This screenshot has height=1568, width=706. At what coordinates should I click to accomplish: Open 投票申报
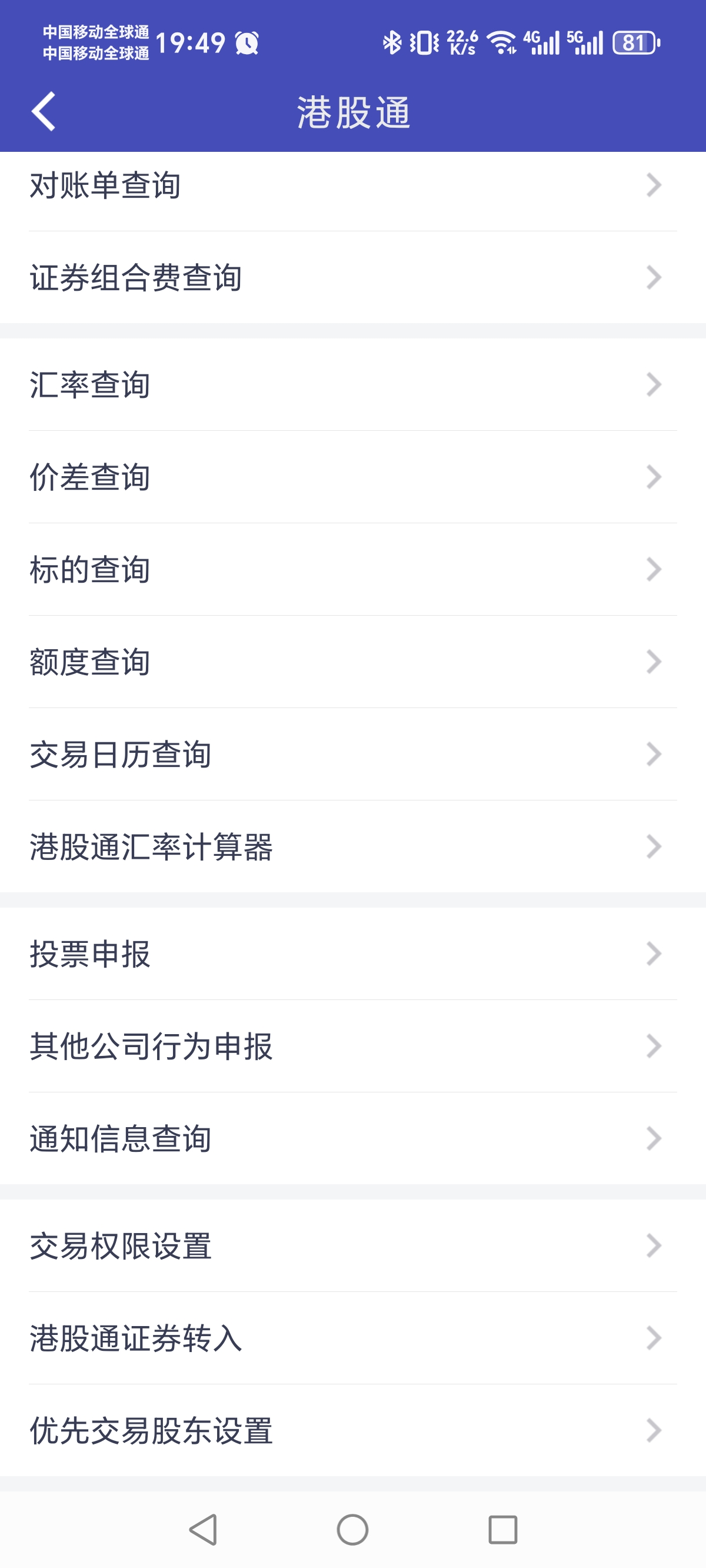coord(353,954)
